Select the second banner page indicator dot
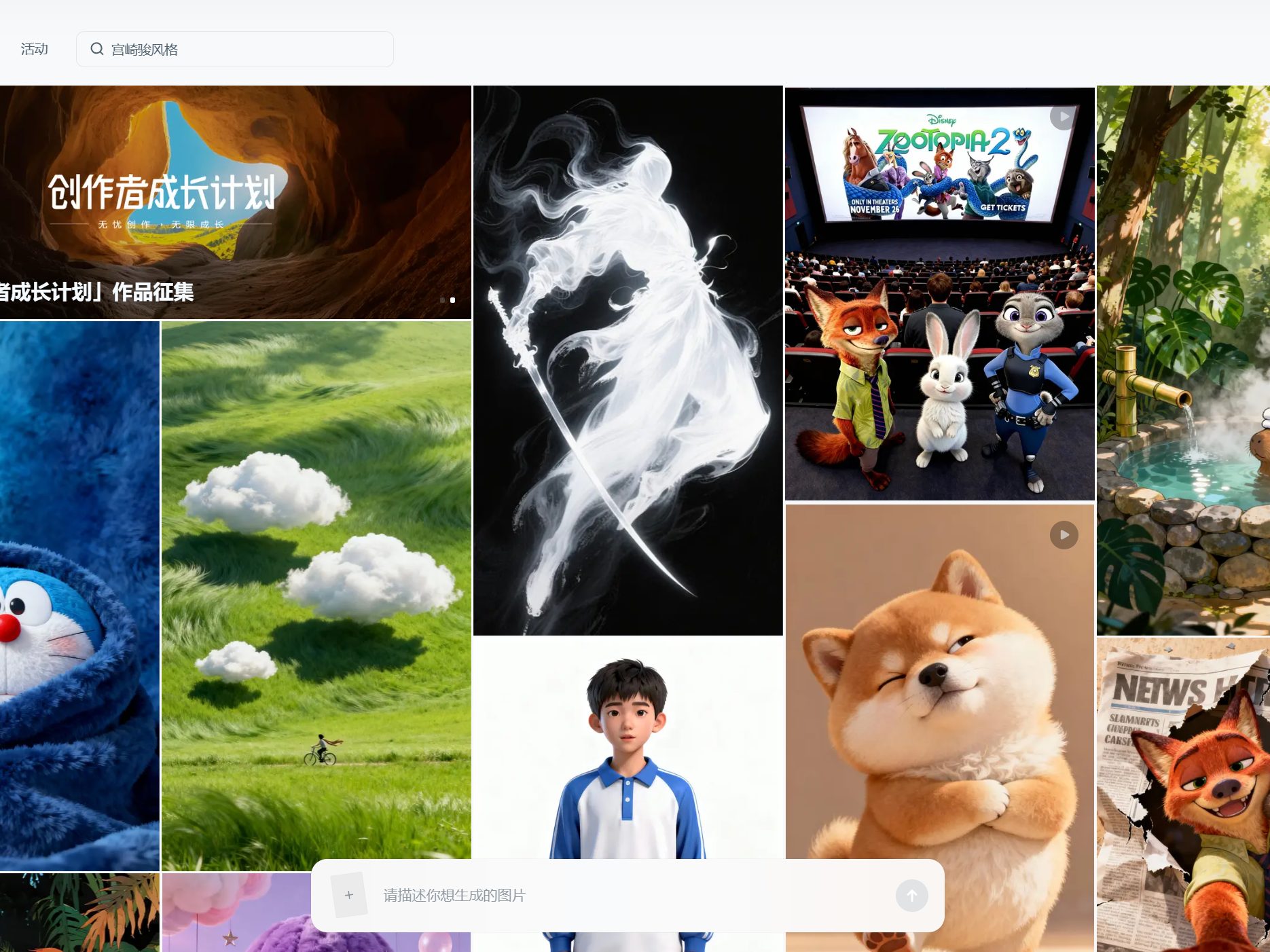This screenshot has height=952, width=1270. click(452, 299)
